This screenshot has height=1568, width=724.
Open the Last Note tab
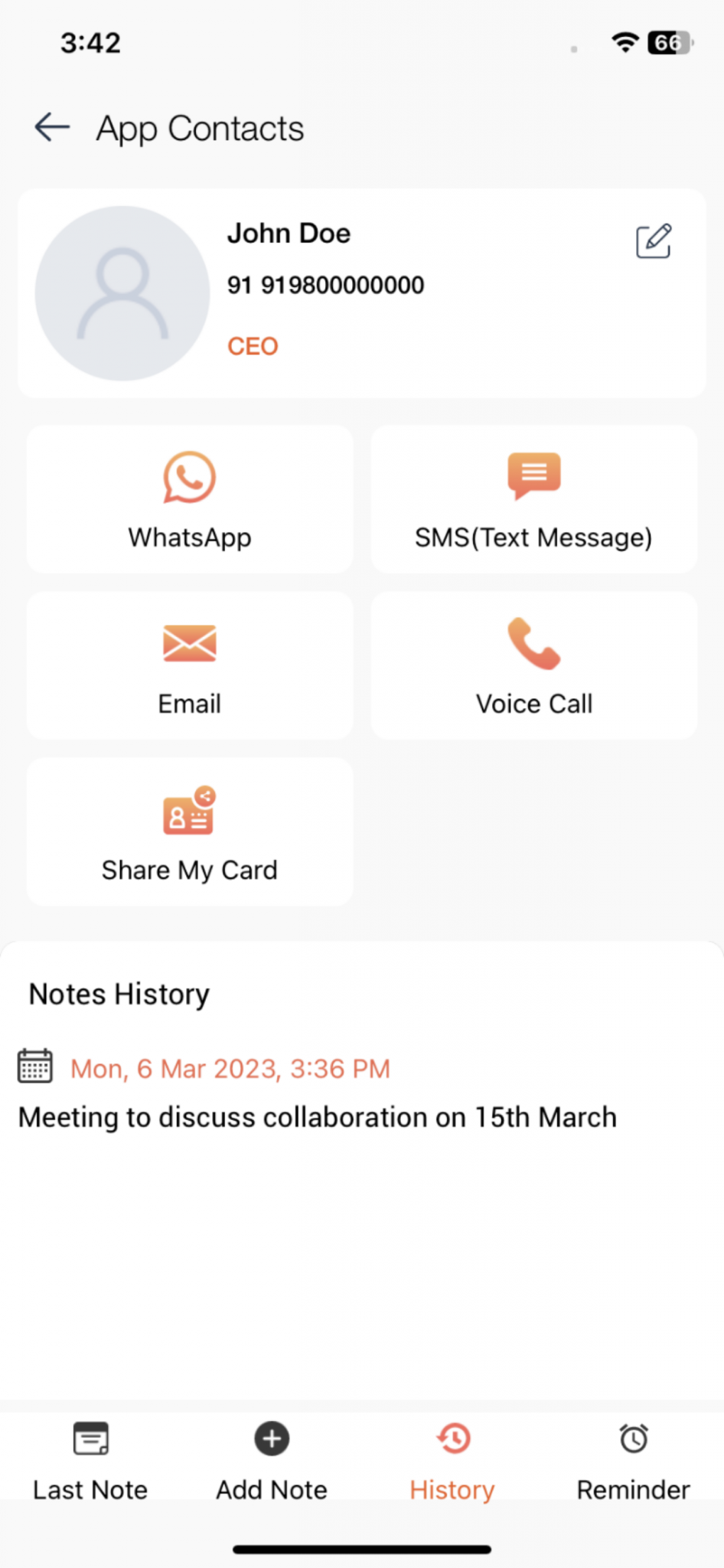click(90, 1461)
